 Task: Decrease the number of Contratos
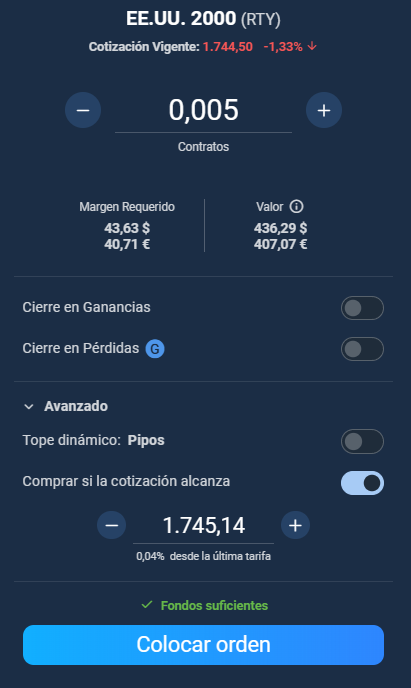(x=83, y=110)
